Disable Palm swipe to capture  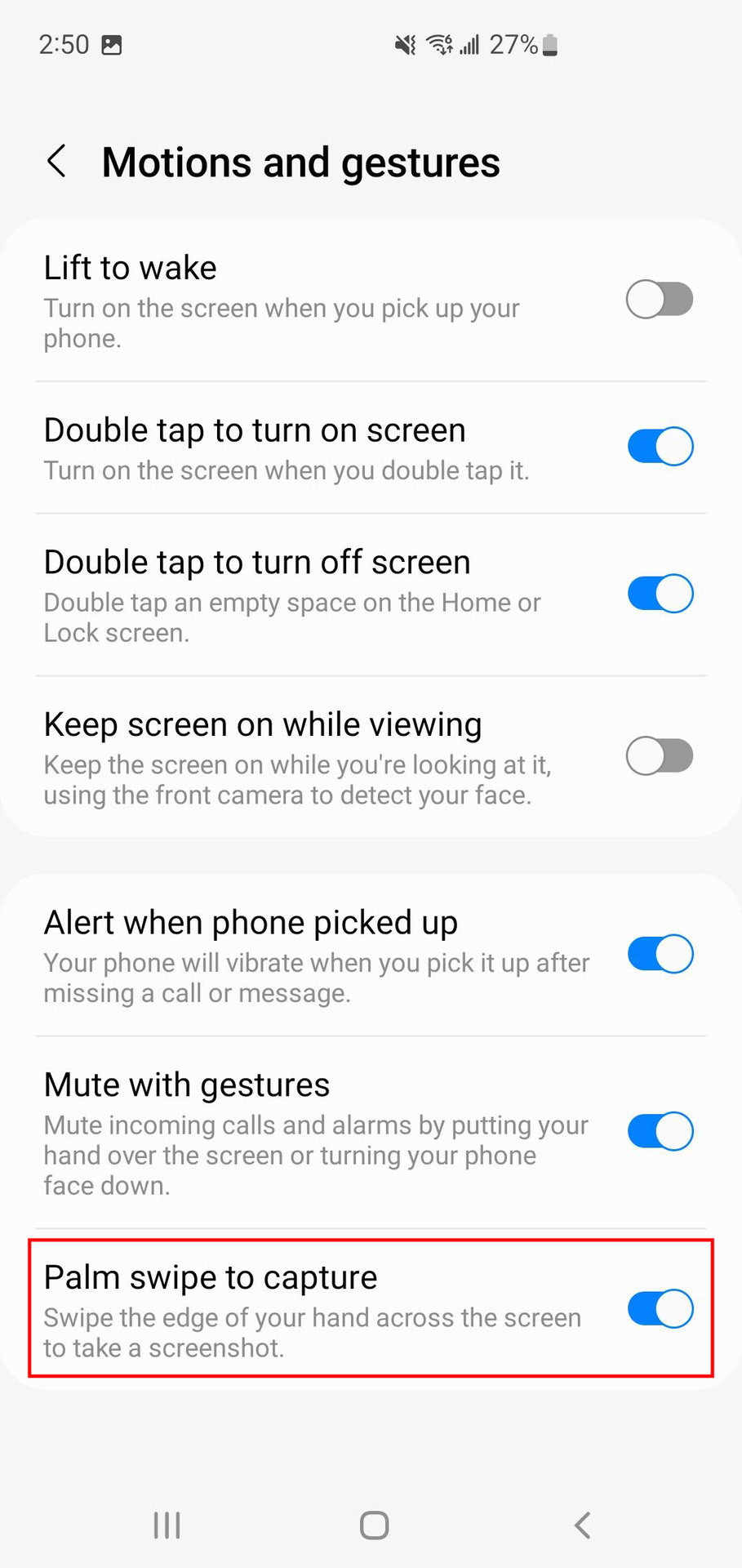coord(660,1308)
